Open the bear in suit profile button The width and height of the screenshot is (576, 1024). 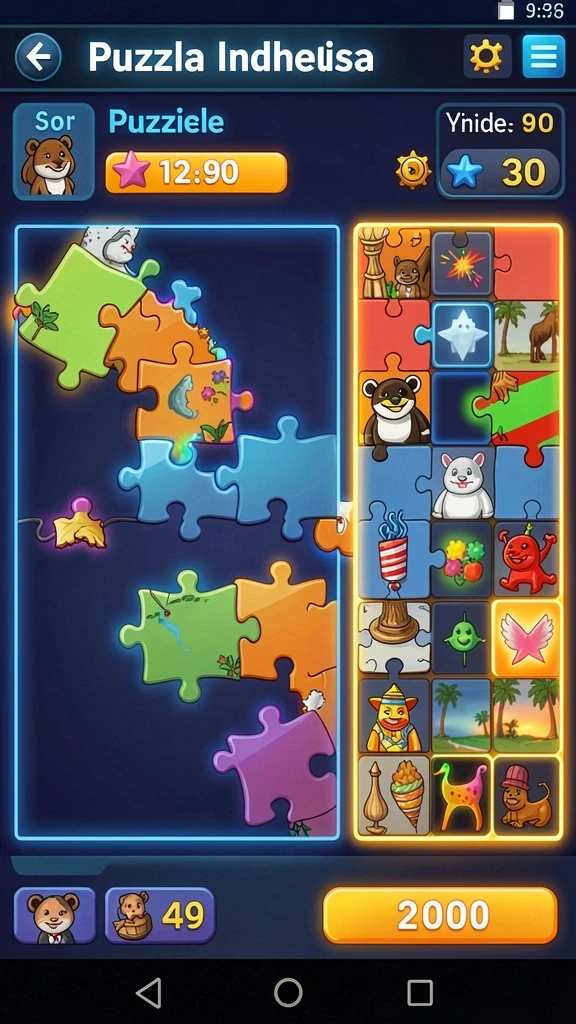tap(55, 916)
